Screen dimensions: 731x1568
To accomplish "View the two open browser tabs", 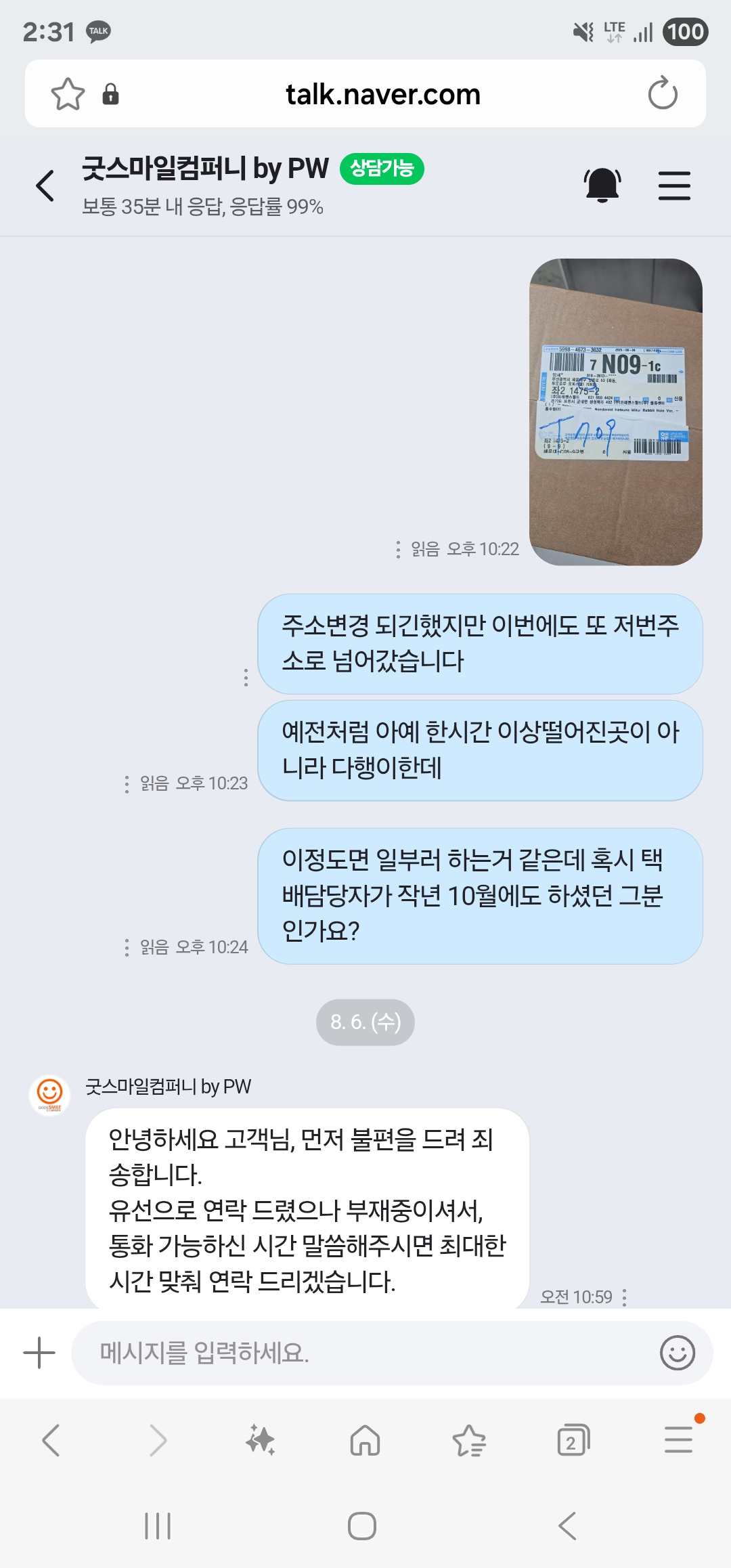I will (573, 1440).
